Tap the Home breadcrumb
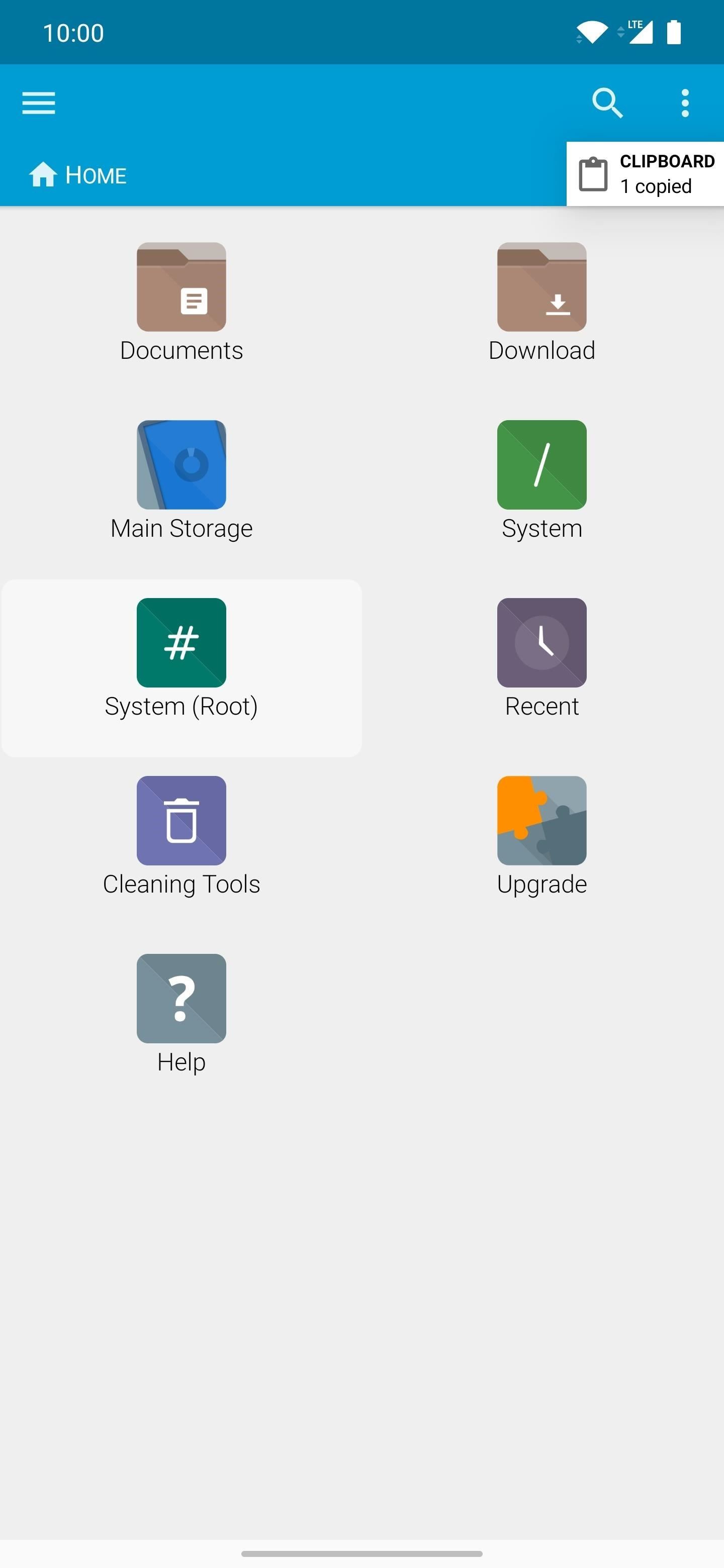 78,175
